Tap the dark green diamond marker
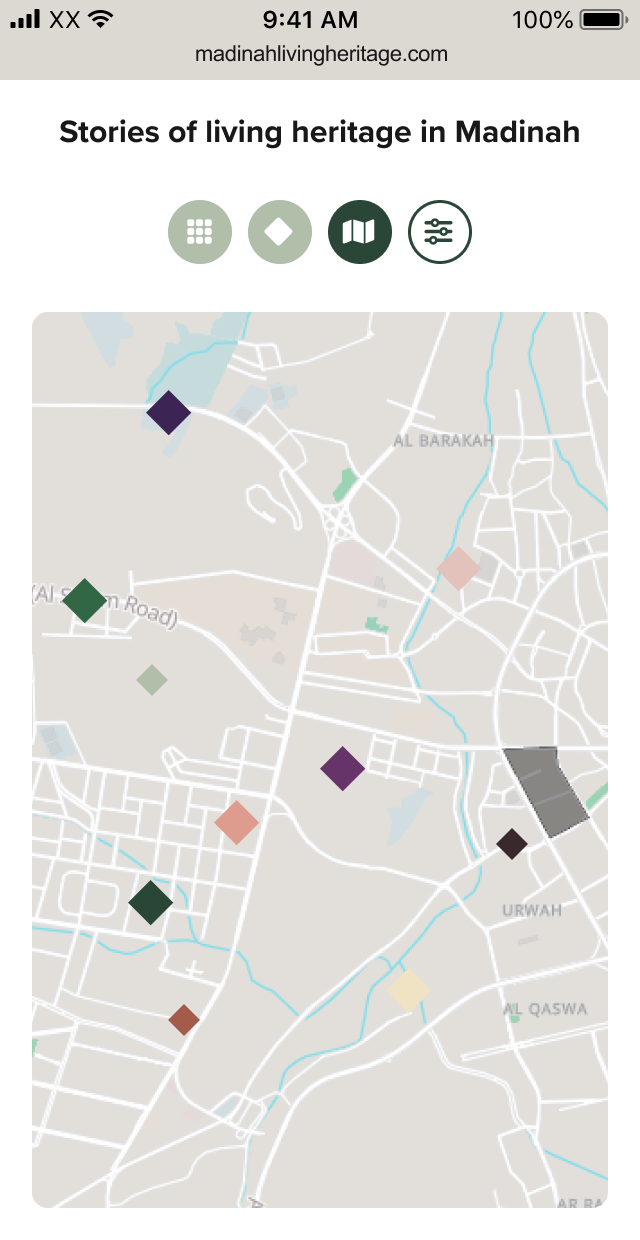The width and height of the screenshot is (640, 1240). 151,902
